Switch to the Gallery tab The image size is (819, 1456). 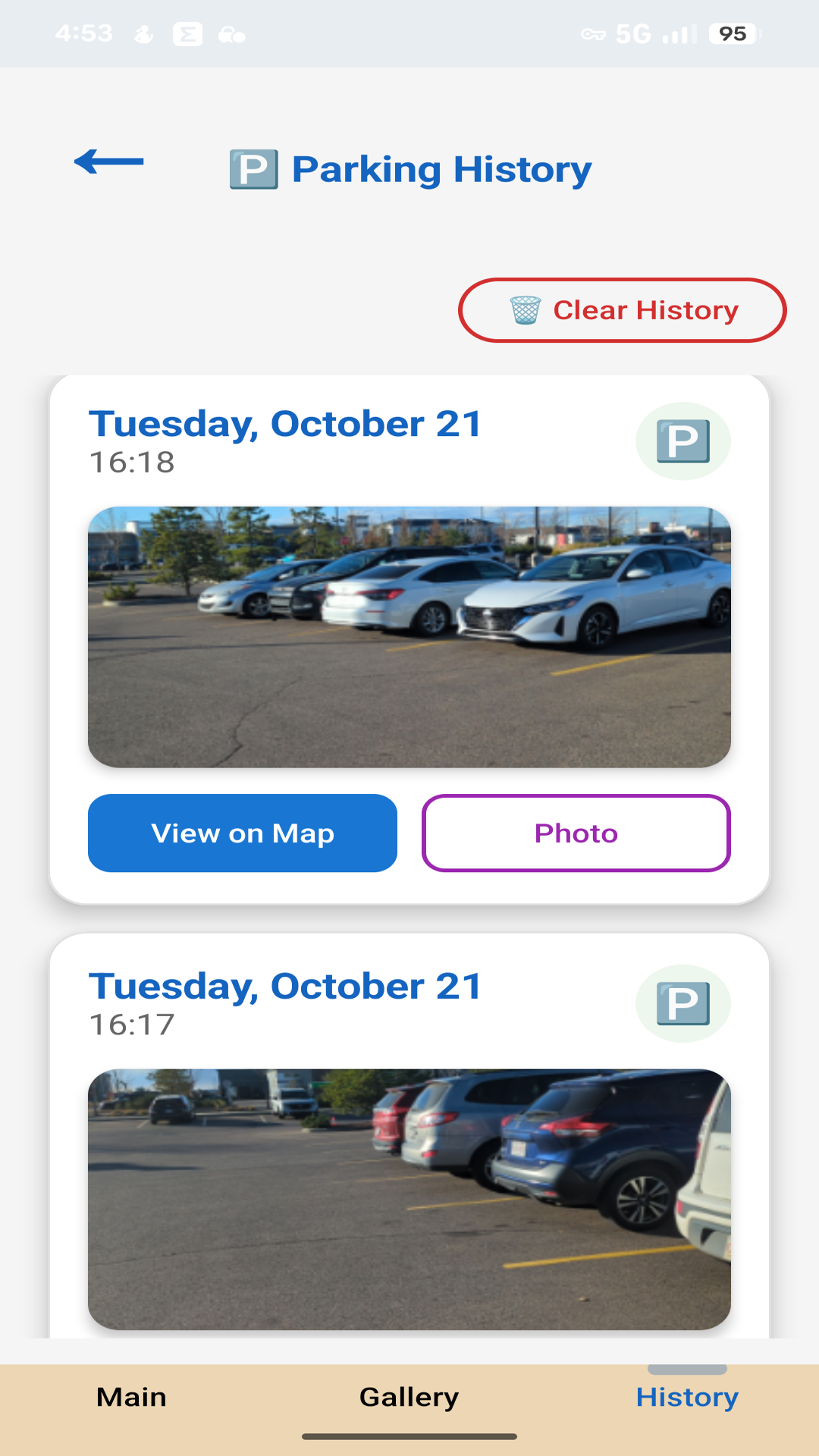409,1396
